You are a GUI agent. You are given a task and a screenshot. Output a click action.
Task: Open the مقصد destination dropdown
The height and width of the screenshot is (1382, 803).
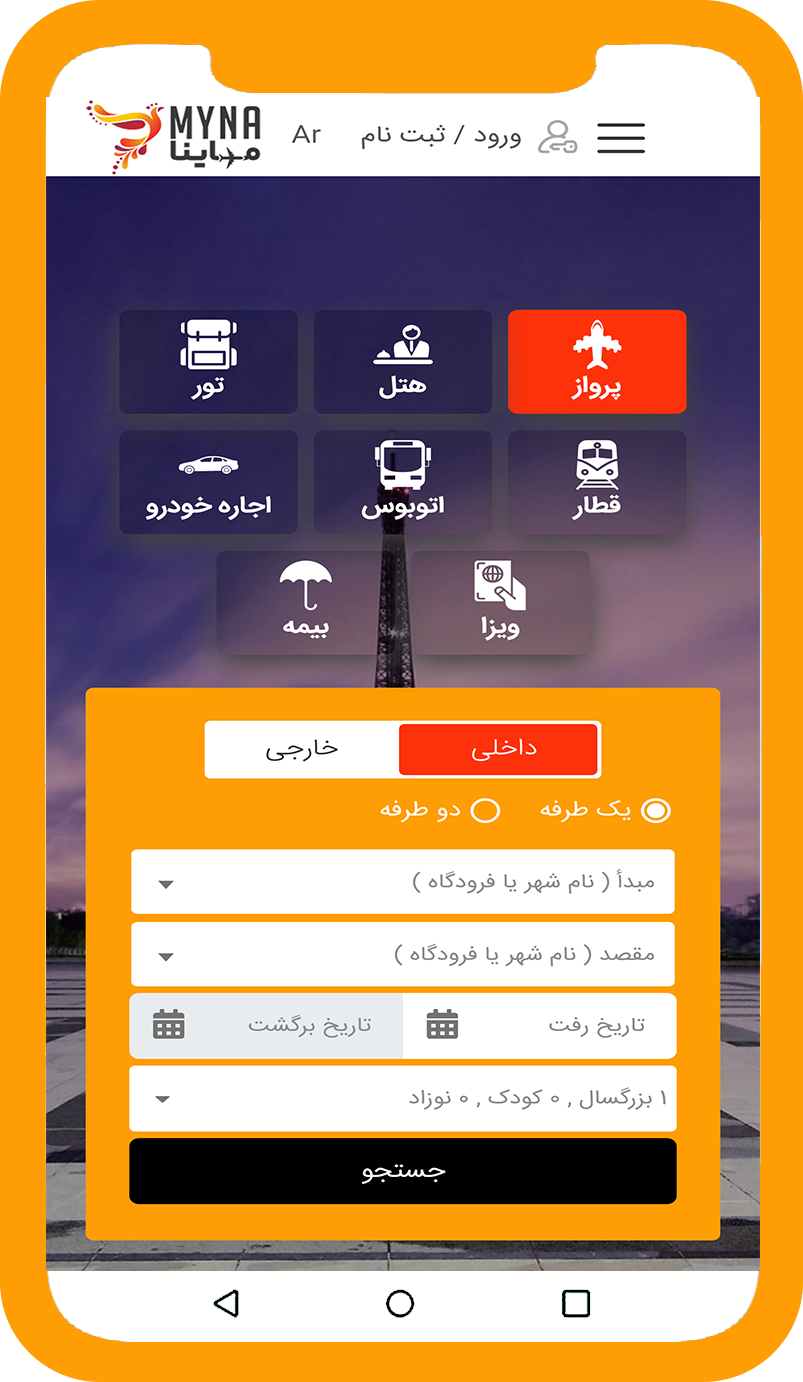(402, 955)
